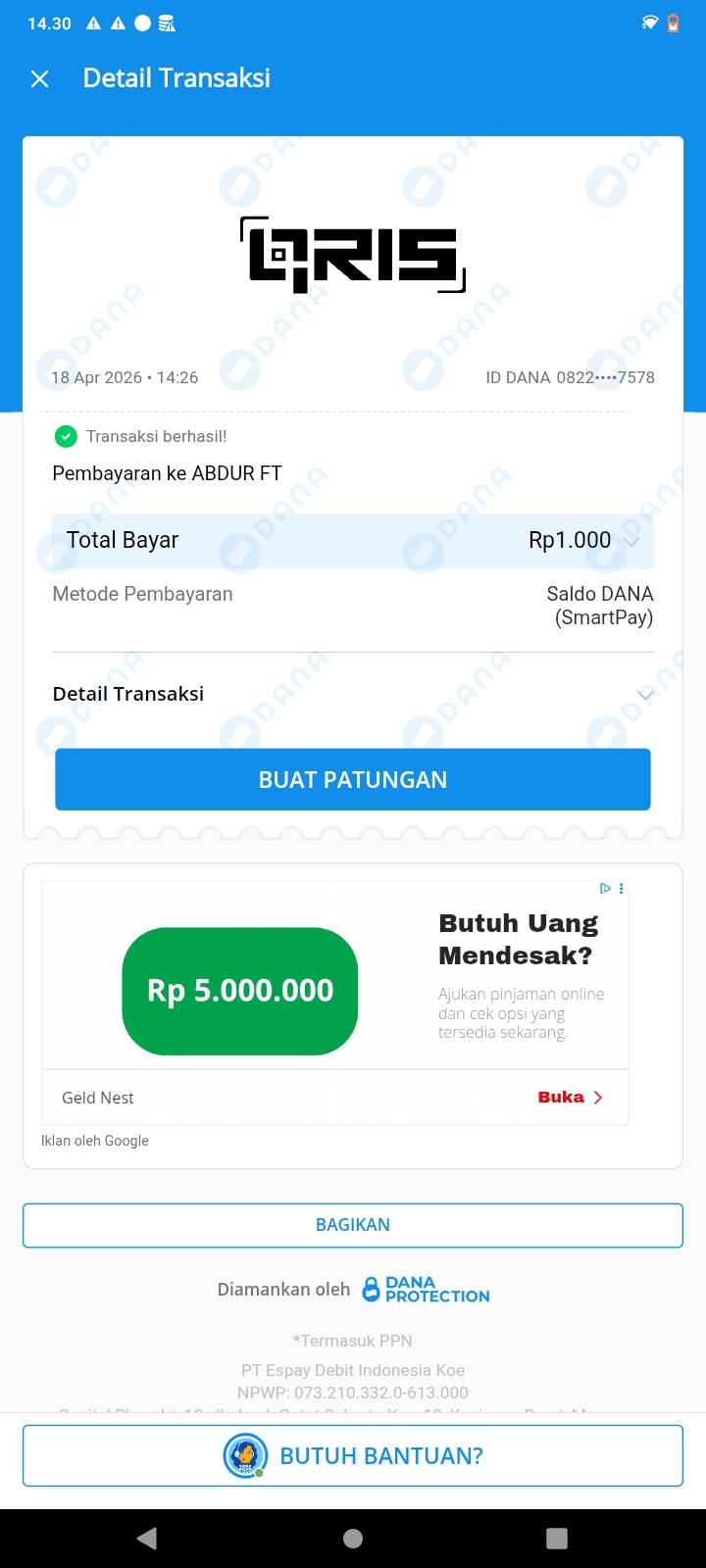Go back with system back button

coord(147,1539)
